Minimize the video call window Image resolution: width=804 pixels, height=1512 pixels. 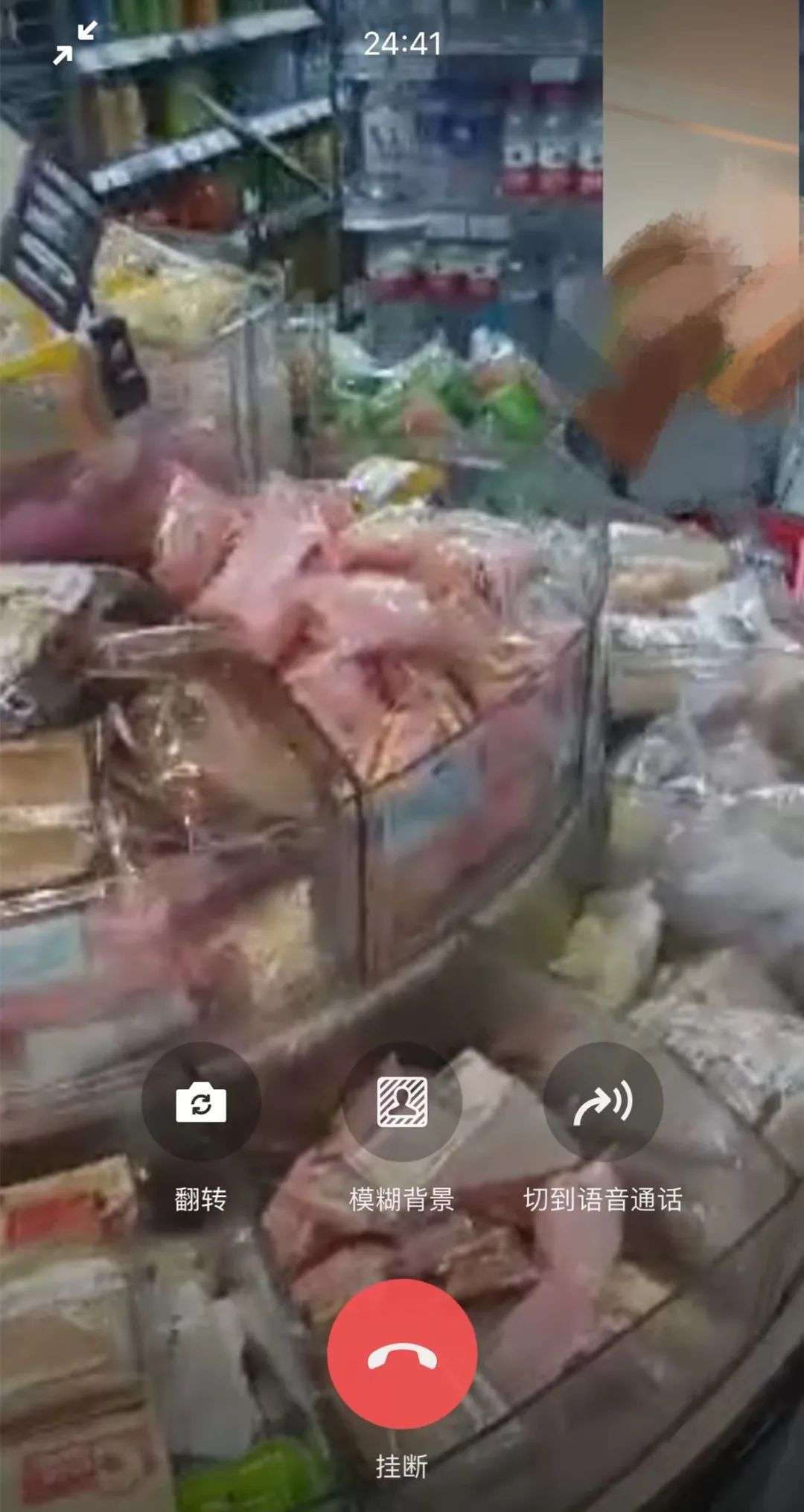[x=74, y=44]
